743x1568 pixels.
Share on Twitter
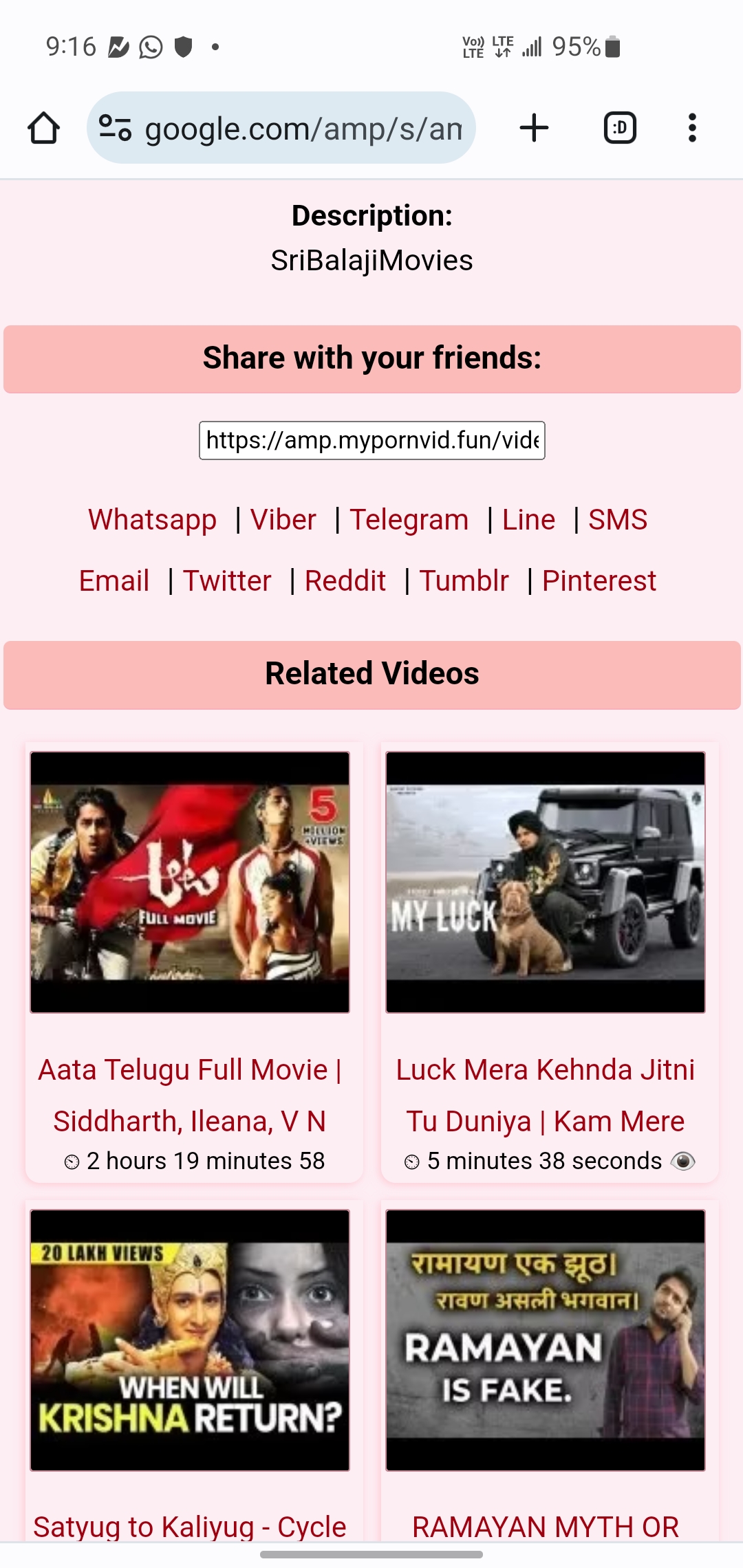(x=227, y=581)
